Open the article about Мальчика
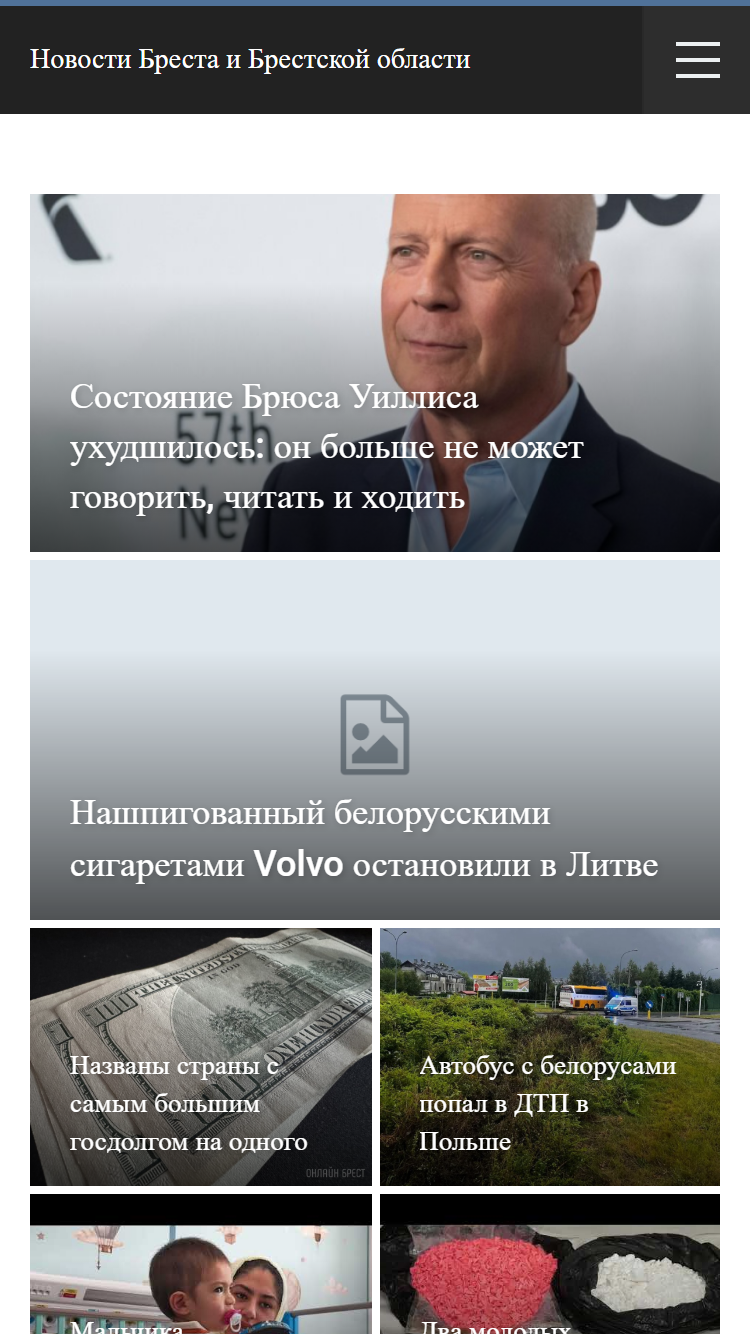Viewport: 750px width, 1334px height. 201,1264
